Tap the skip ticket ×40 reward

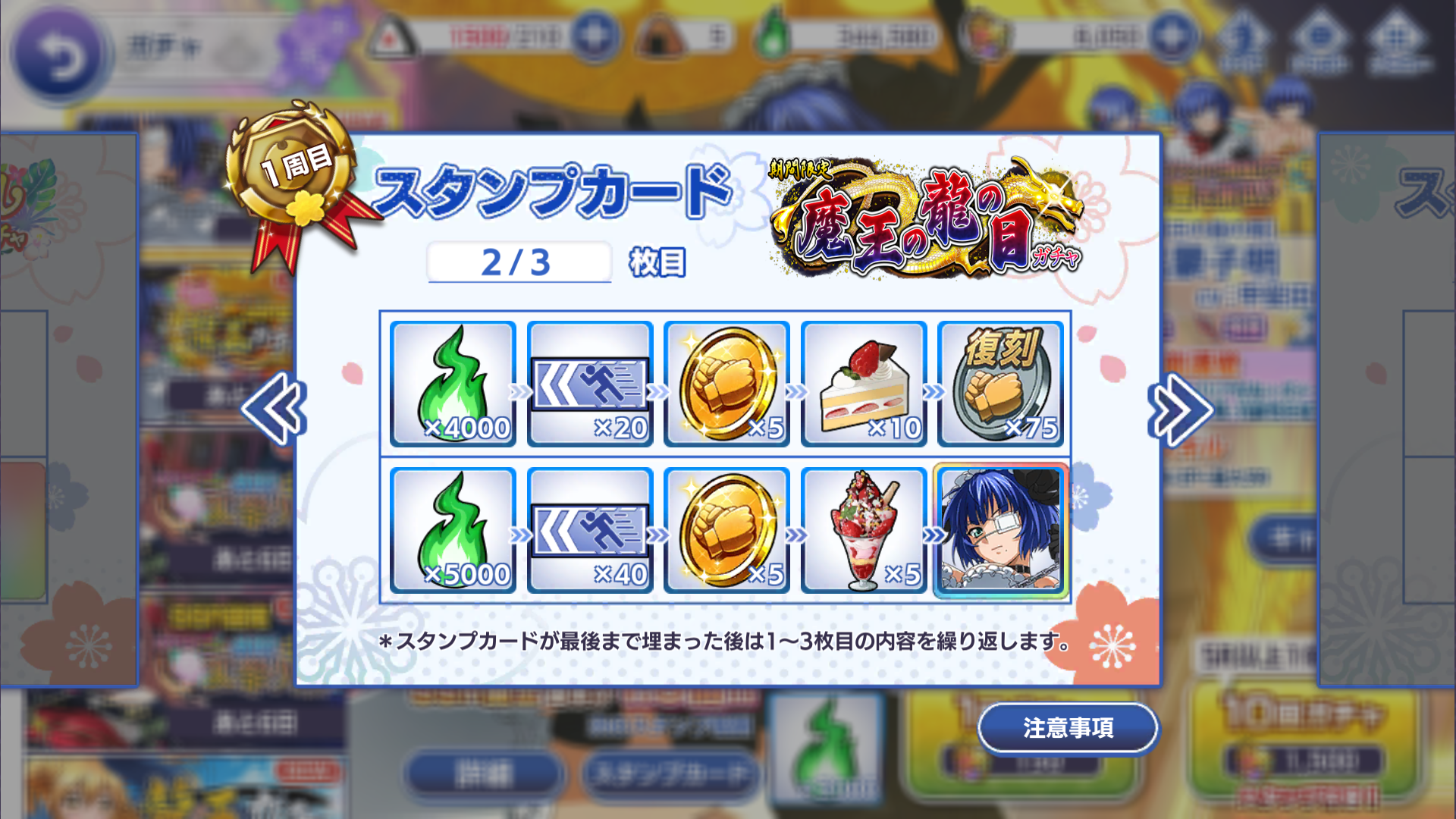coord(590,530)
